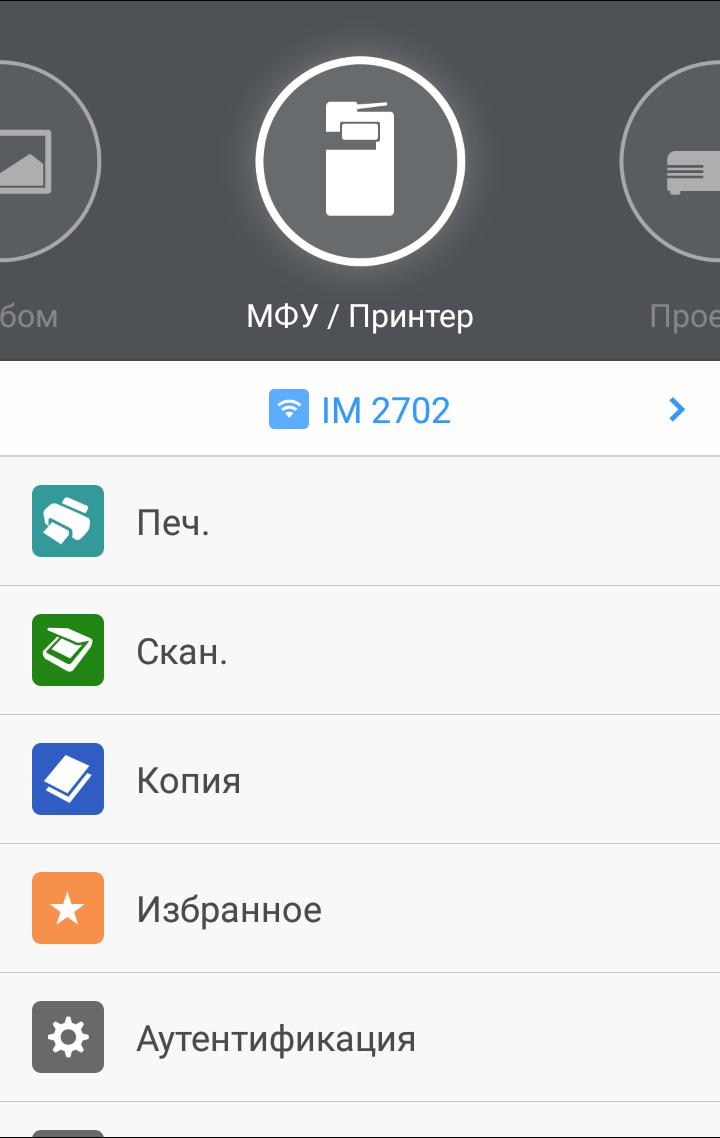Viewport: 720px width, 1138px height.
Task: Switch to the album device on the left
Action: point(40,163)
